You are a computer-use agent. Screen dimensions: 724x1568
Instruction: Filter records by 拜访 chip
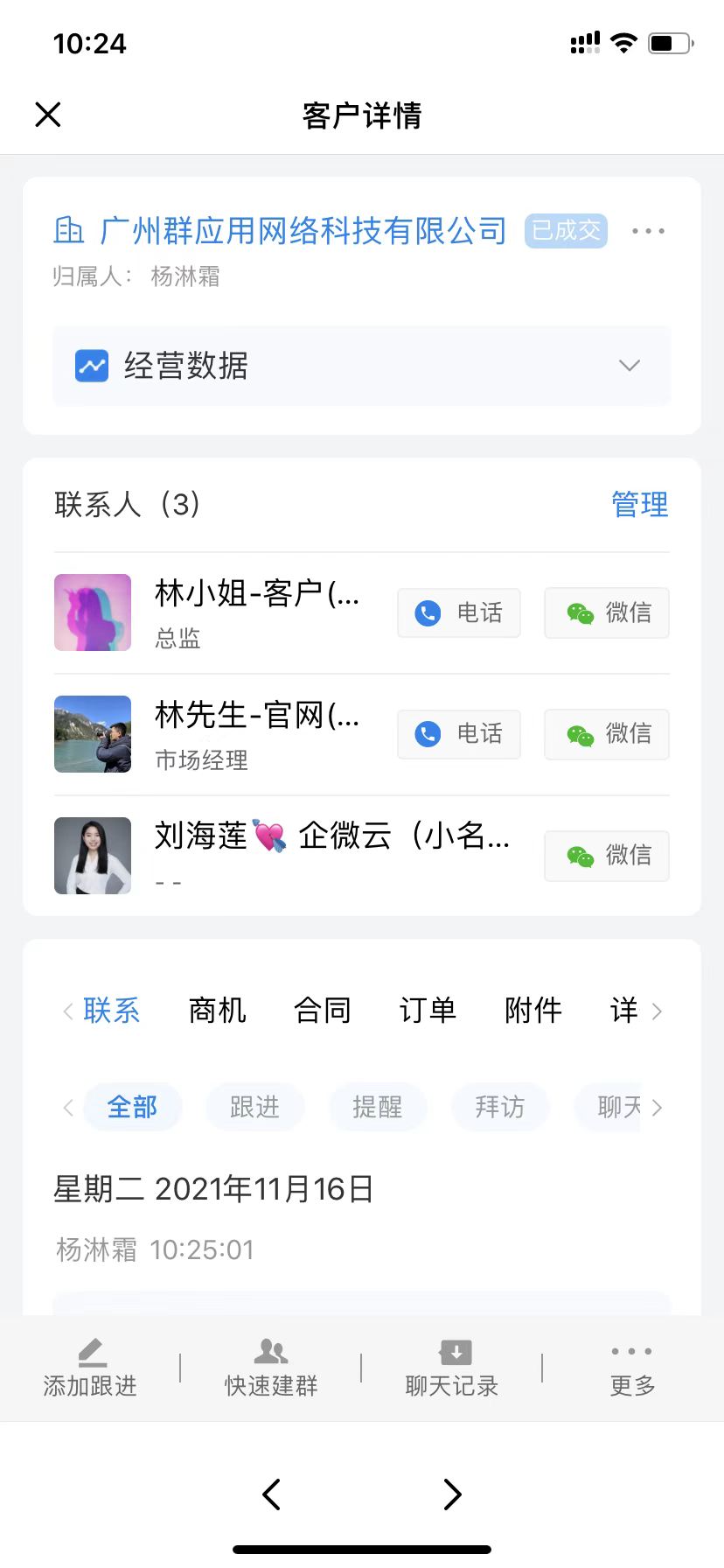pos(500,1107)
